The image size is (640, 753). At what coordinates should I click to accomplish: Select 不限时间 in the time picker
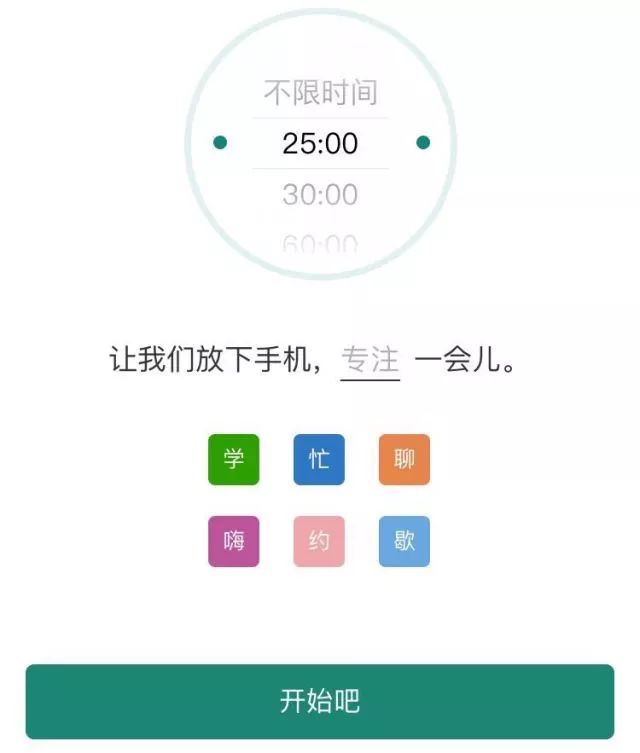(320, 93)
